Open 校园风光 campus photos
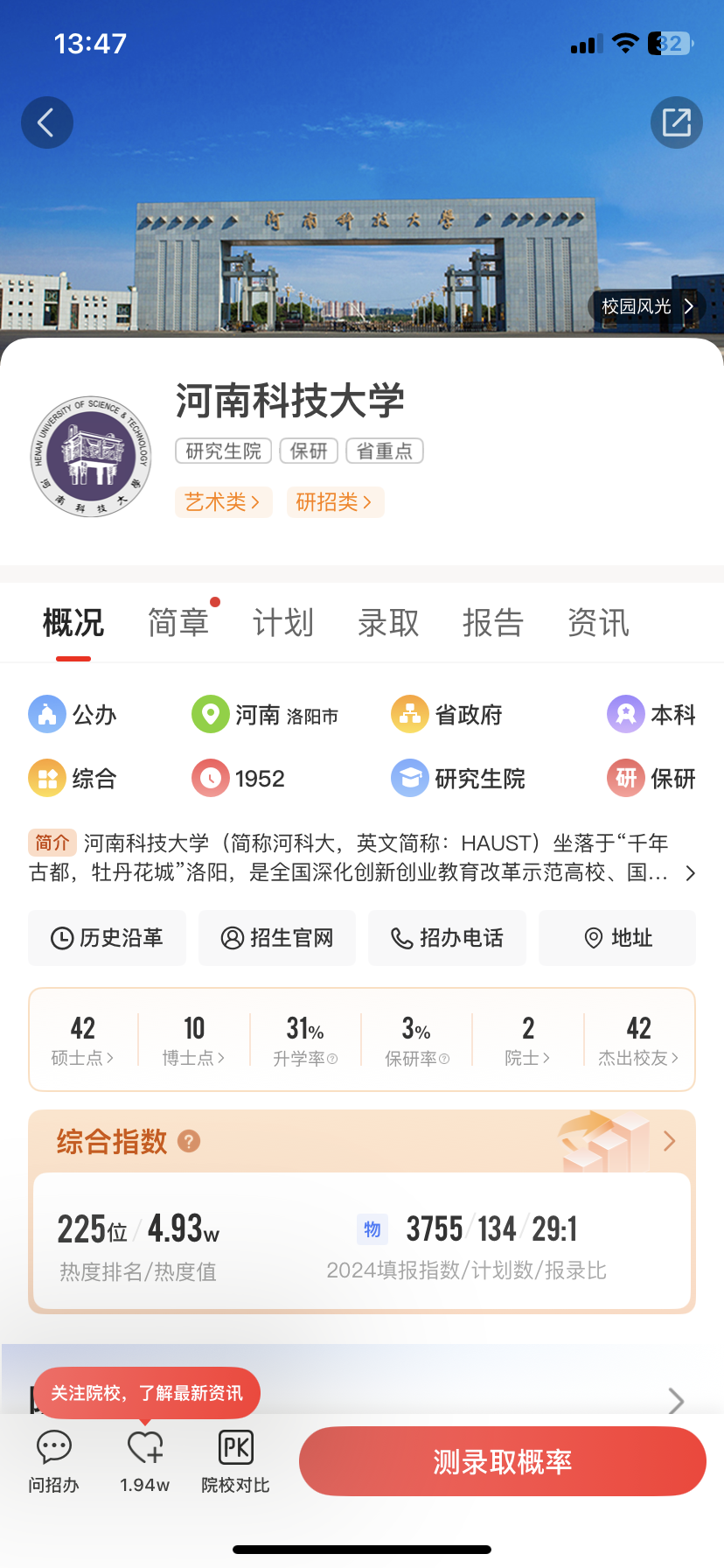 pyautogui.click(x=646, y=306)
